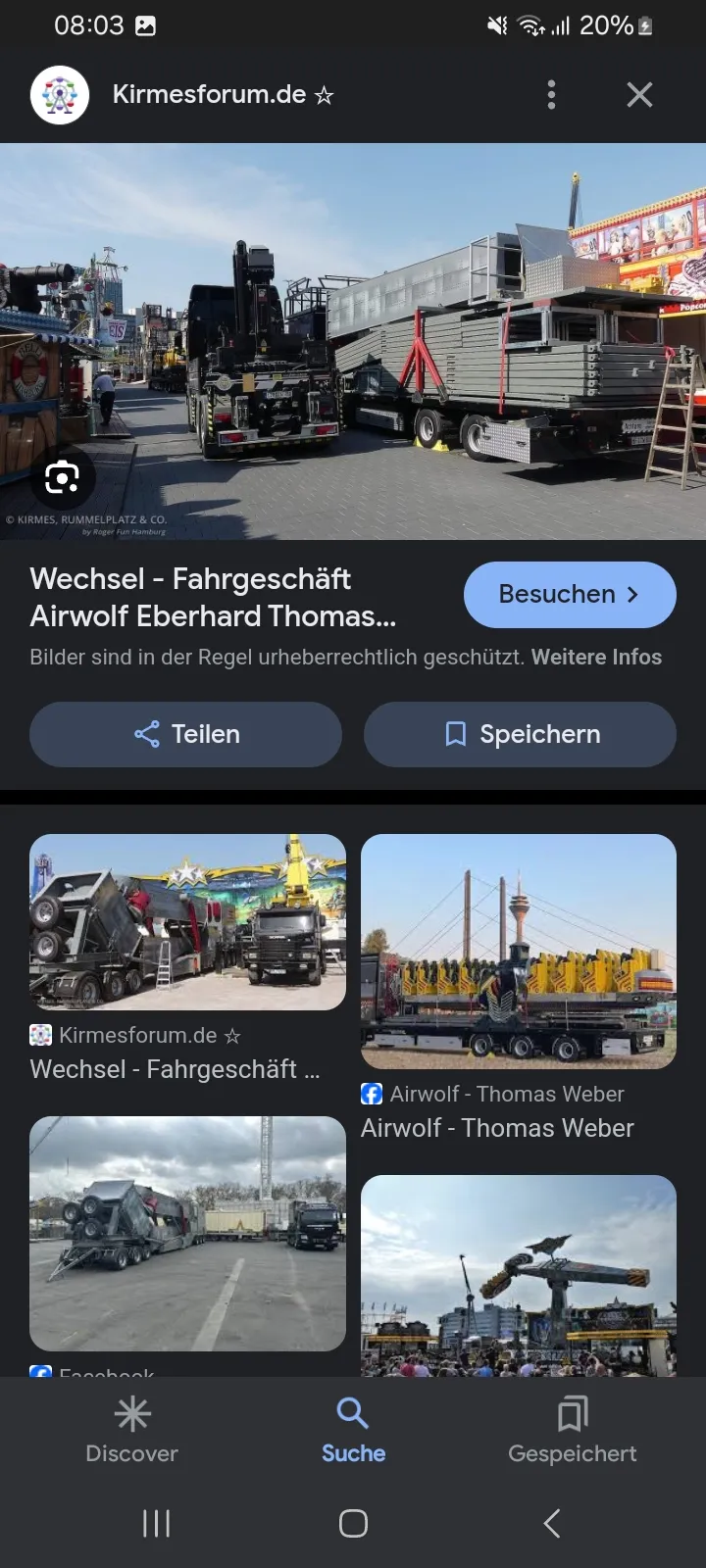Close the image preview

pos(639,95)
